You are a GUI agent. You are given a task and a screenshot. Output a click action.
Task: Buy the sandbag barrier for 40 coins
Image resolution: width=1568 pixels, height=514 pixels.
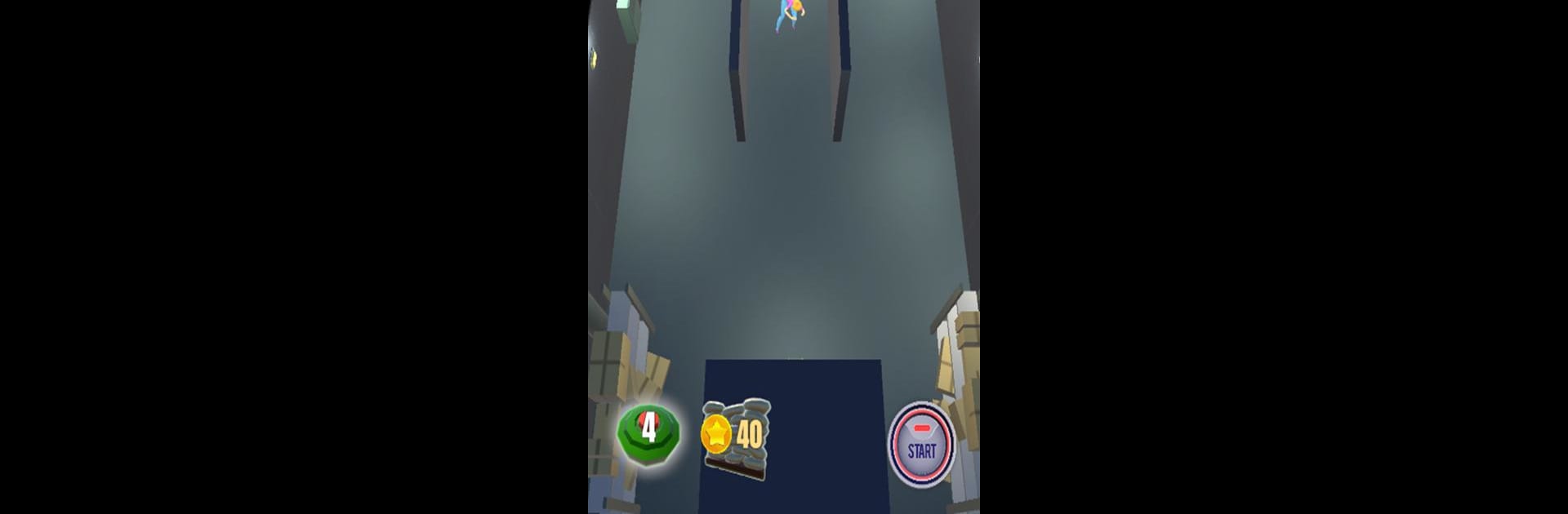coord(735,436)
